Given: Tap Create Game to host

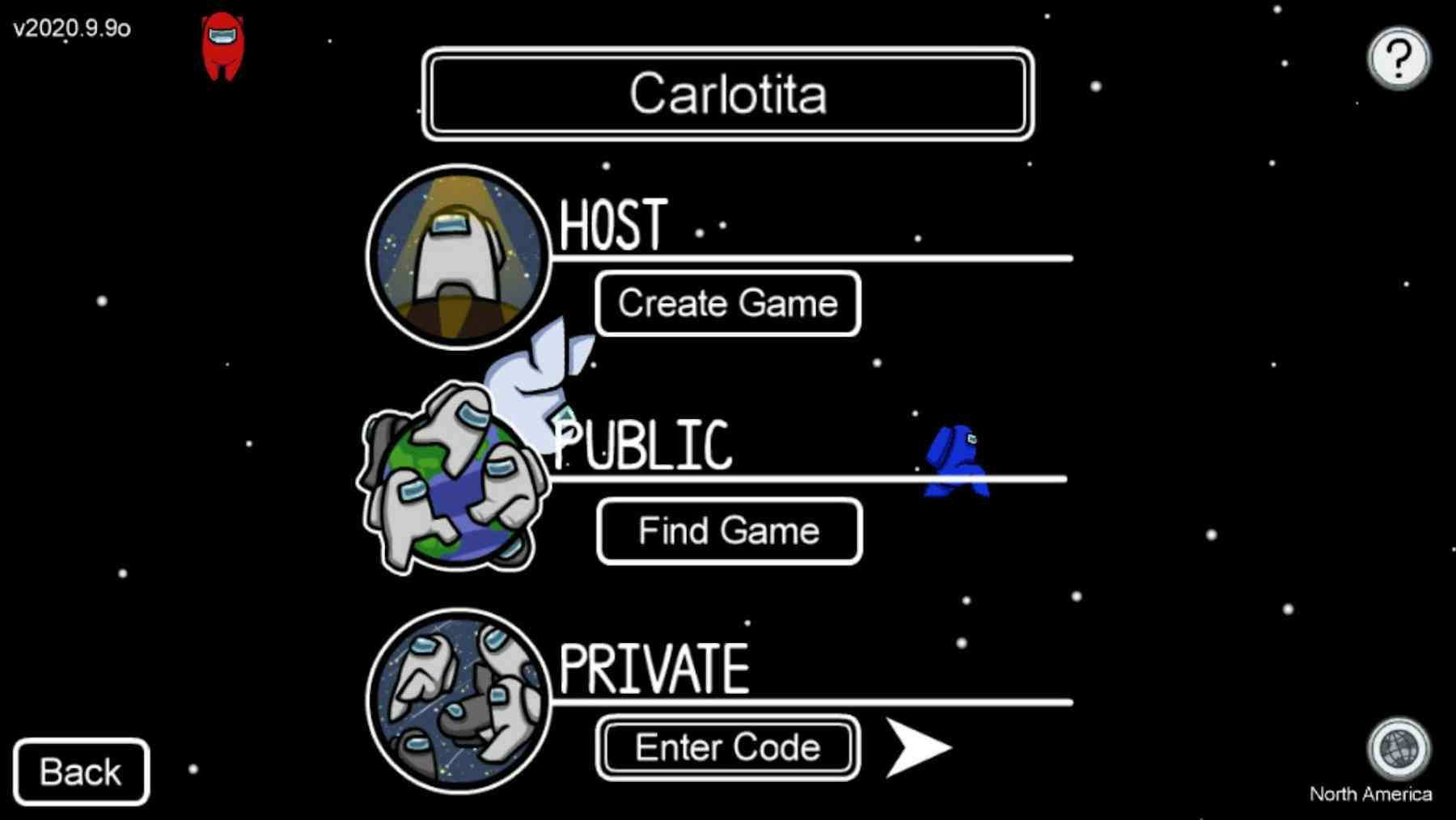Looking at the screenshot, I should pos(728,304).
